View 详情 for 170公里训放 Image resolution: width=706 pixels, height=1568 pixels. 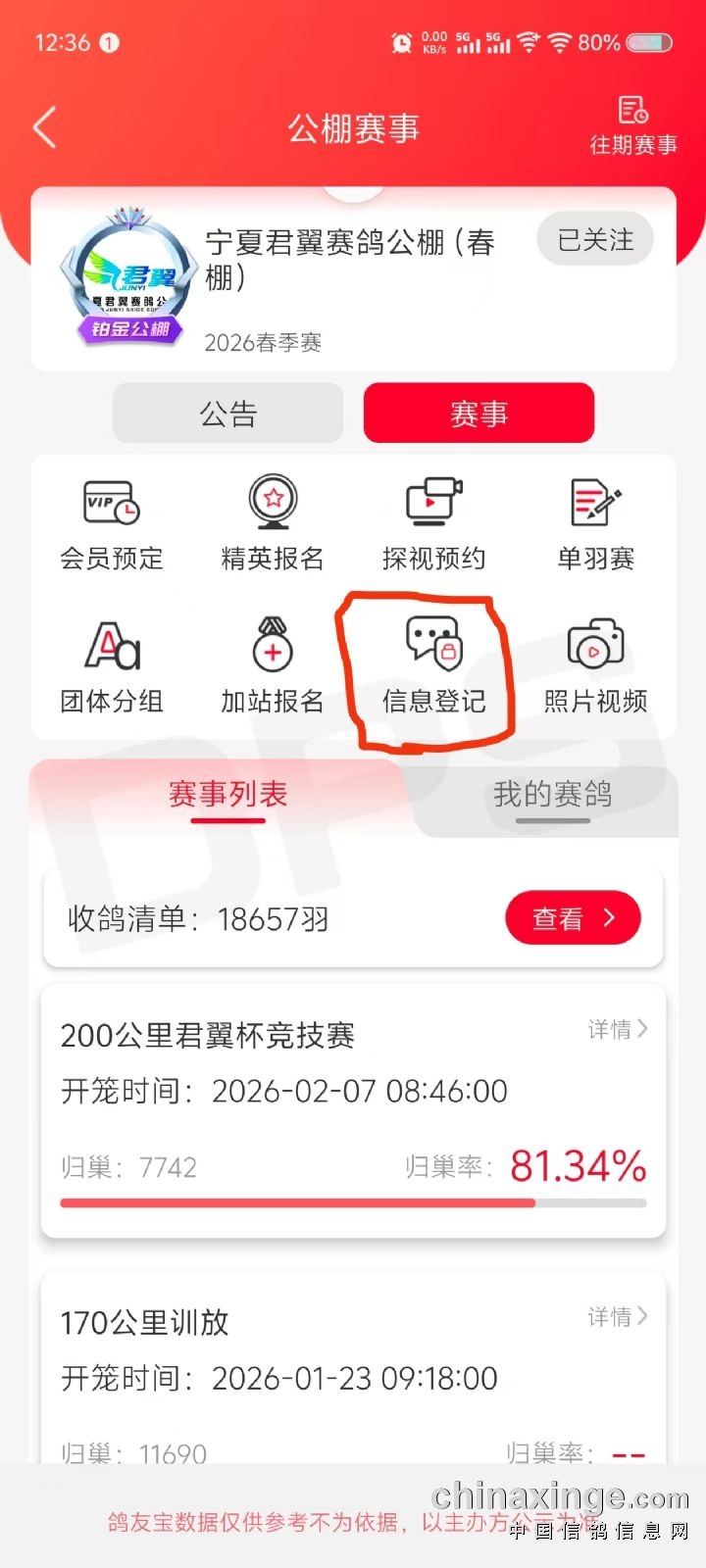point(618,1317)
